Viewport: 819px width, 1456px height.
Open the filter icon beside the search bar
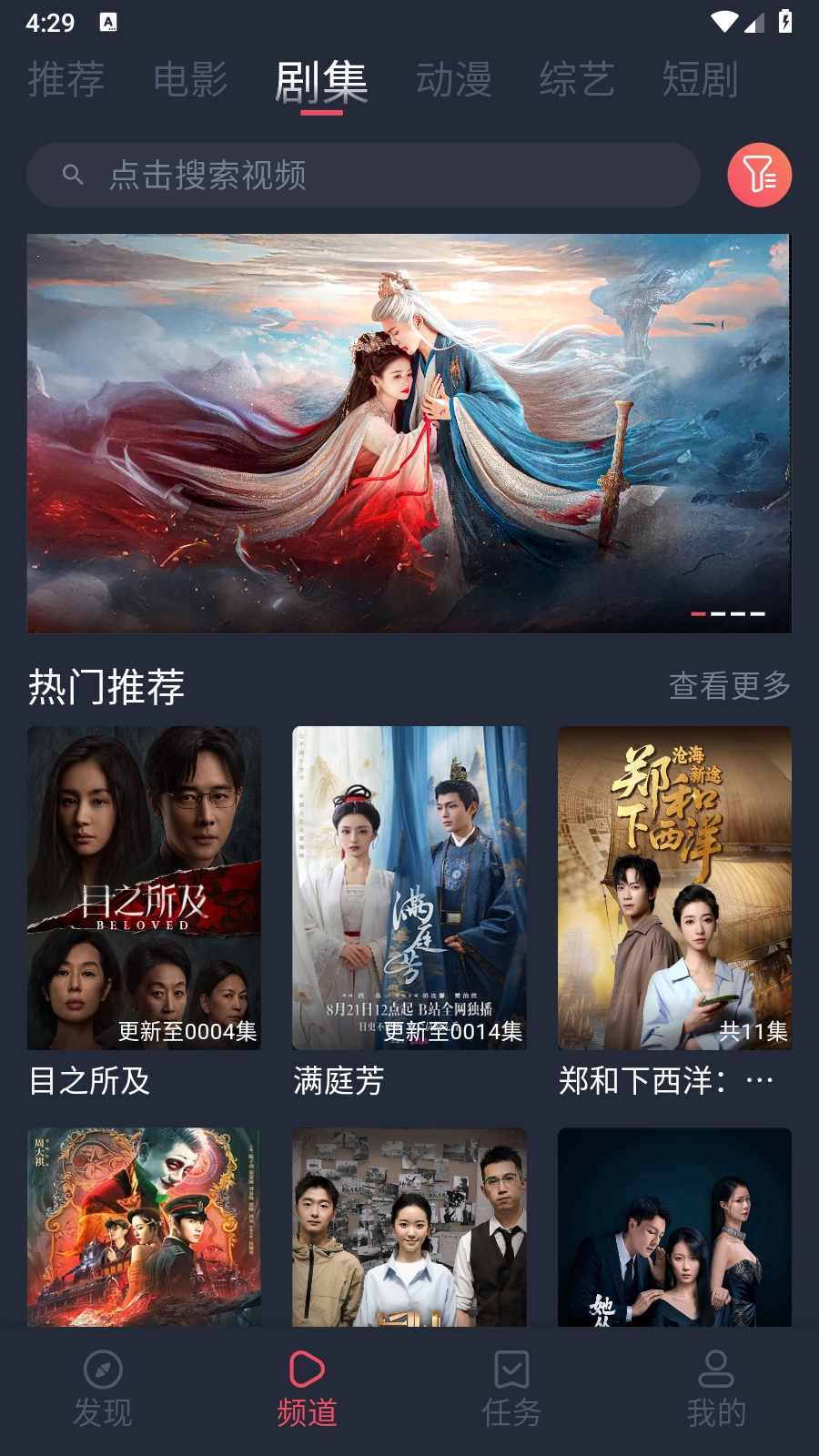tap(760, 174)
